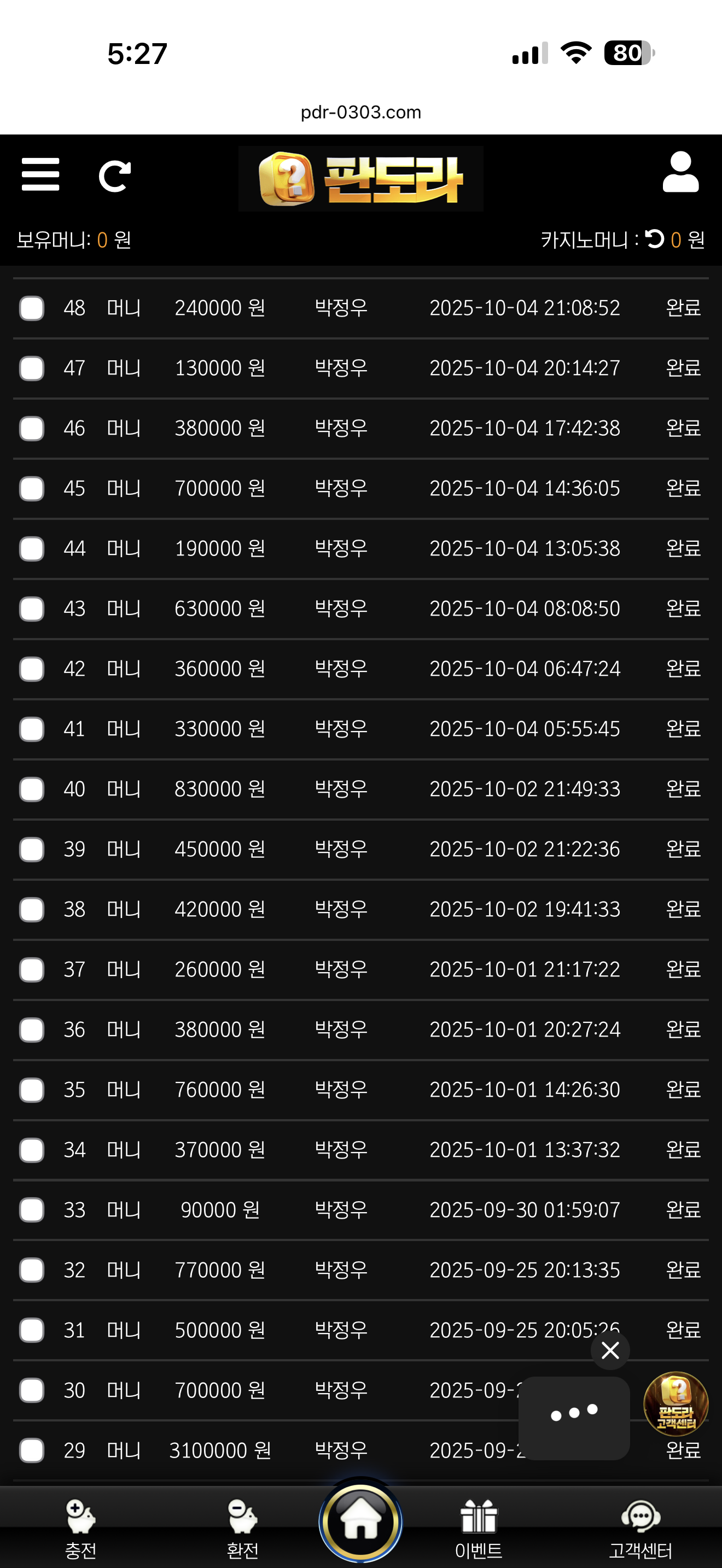
Task: Tap the center home button
Action: point(360,1520)
